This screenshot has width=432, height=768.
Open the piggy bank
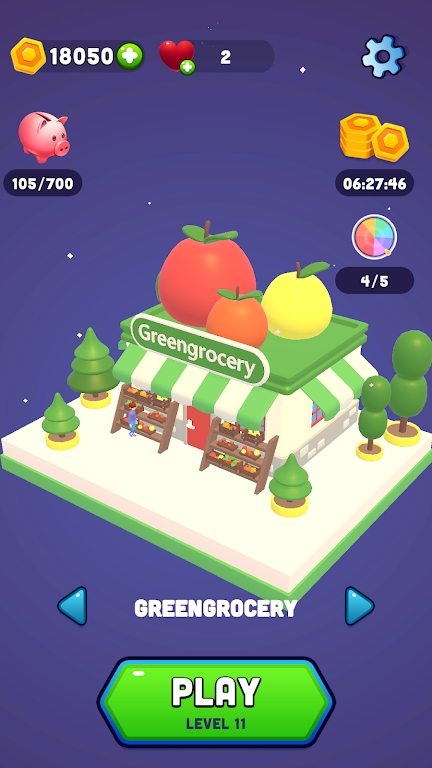(44, 137)
